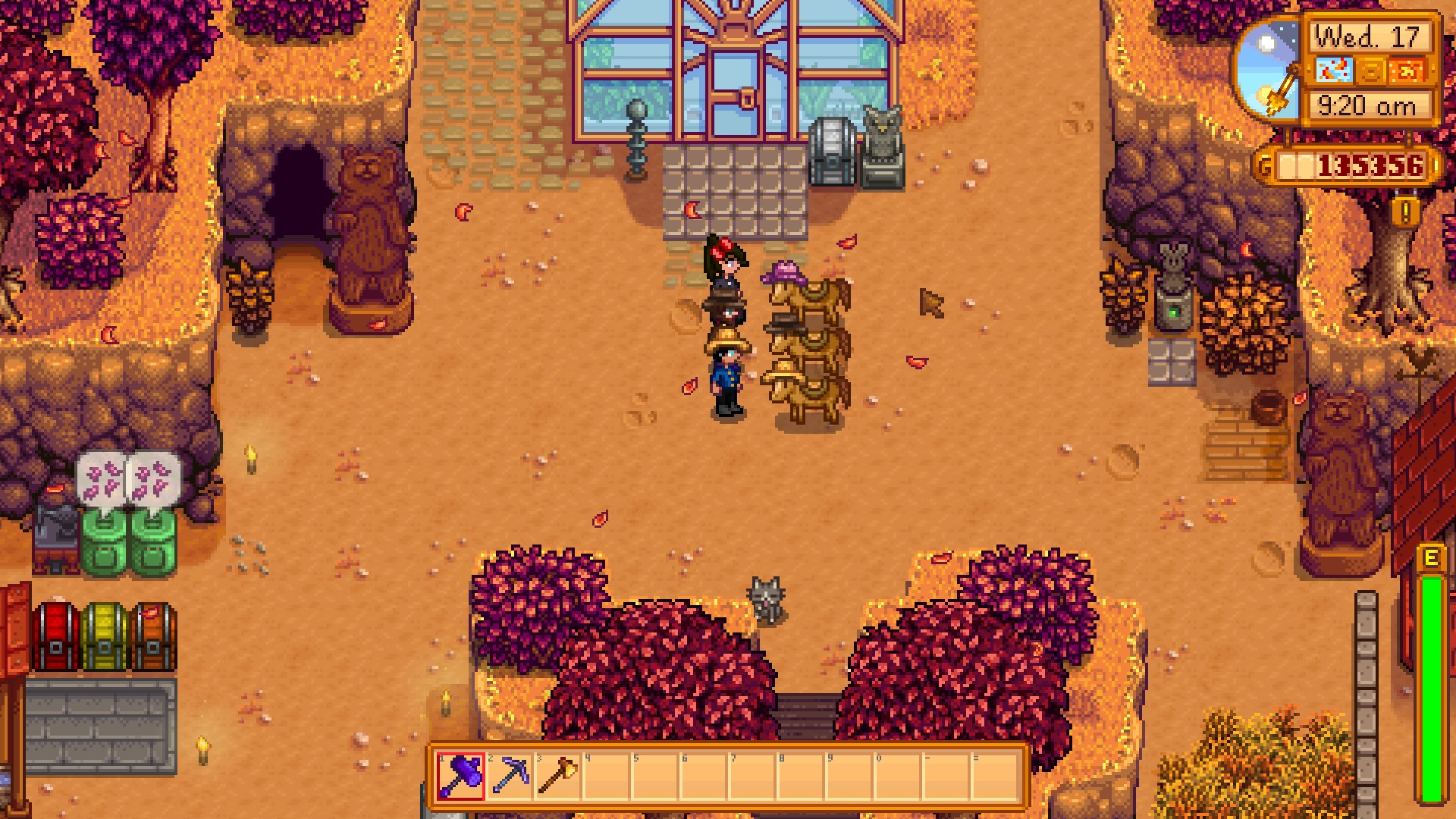Open the yellow storage chest
Viewport: 1456px width, 819px height.
coord(105,639)
